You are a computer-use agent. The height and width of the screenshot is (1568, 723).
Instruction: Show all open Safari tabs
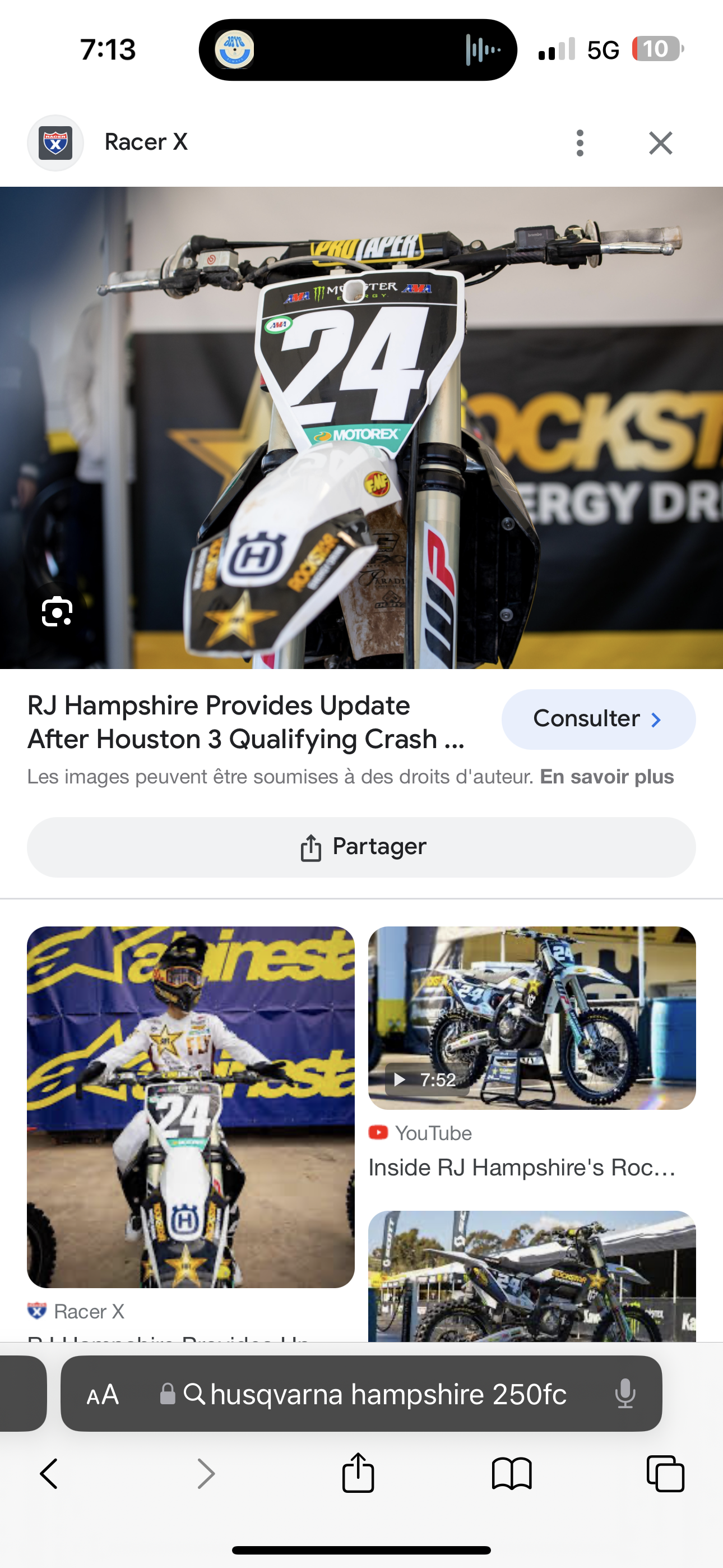pos(665,1474)
